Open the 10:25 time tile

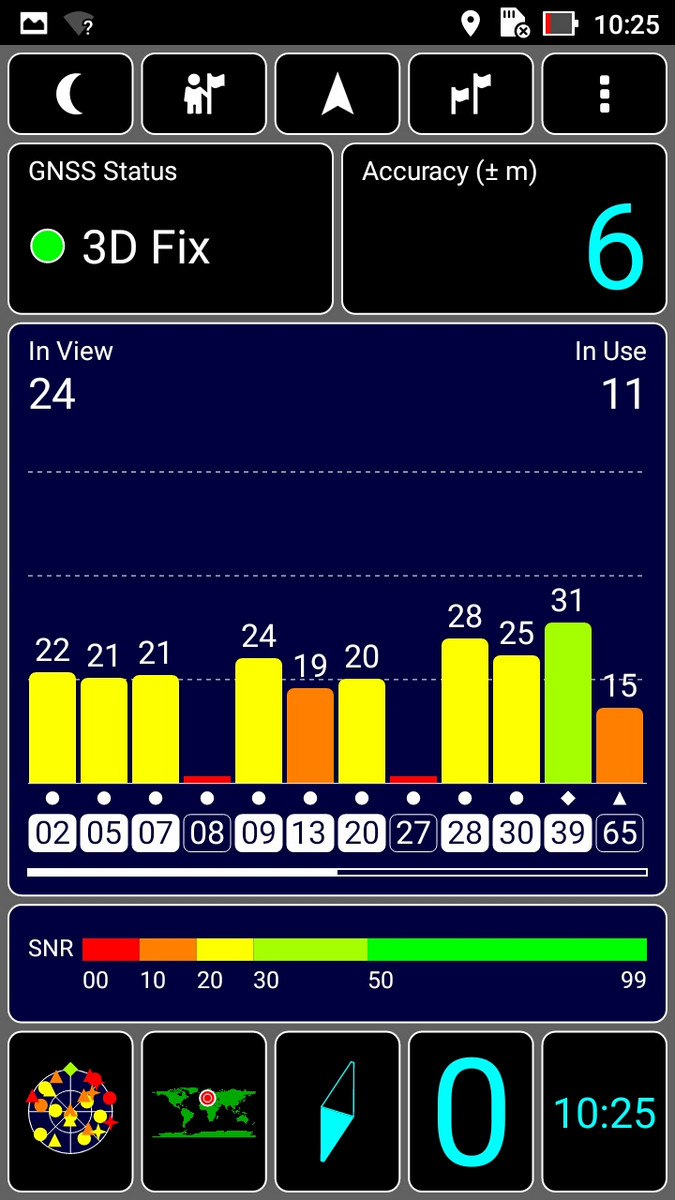pyautogui.click(x=604, y=1112)
